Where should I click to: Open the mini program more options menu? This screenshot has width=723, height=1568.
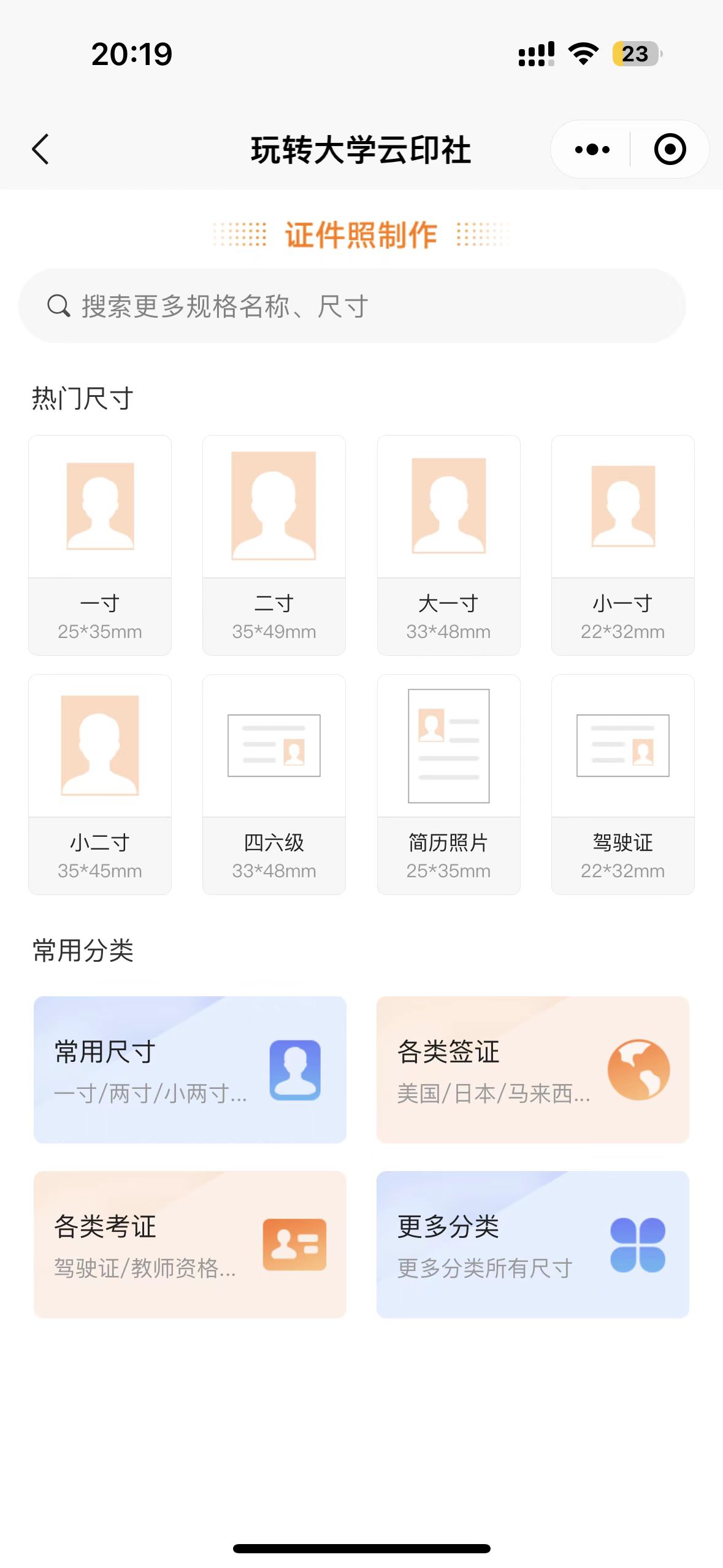(x=592, y=150)
